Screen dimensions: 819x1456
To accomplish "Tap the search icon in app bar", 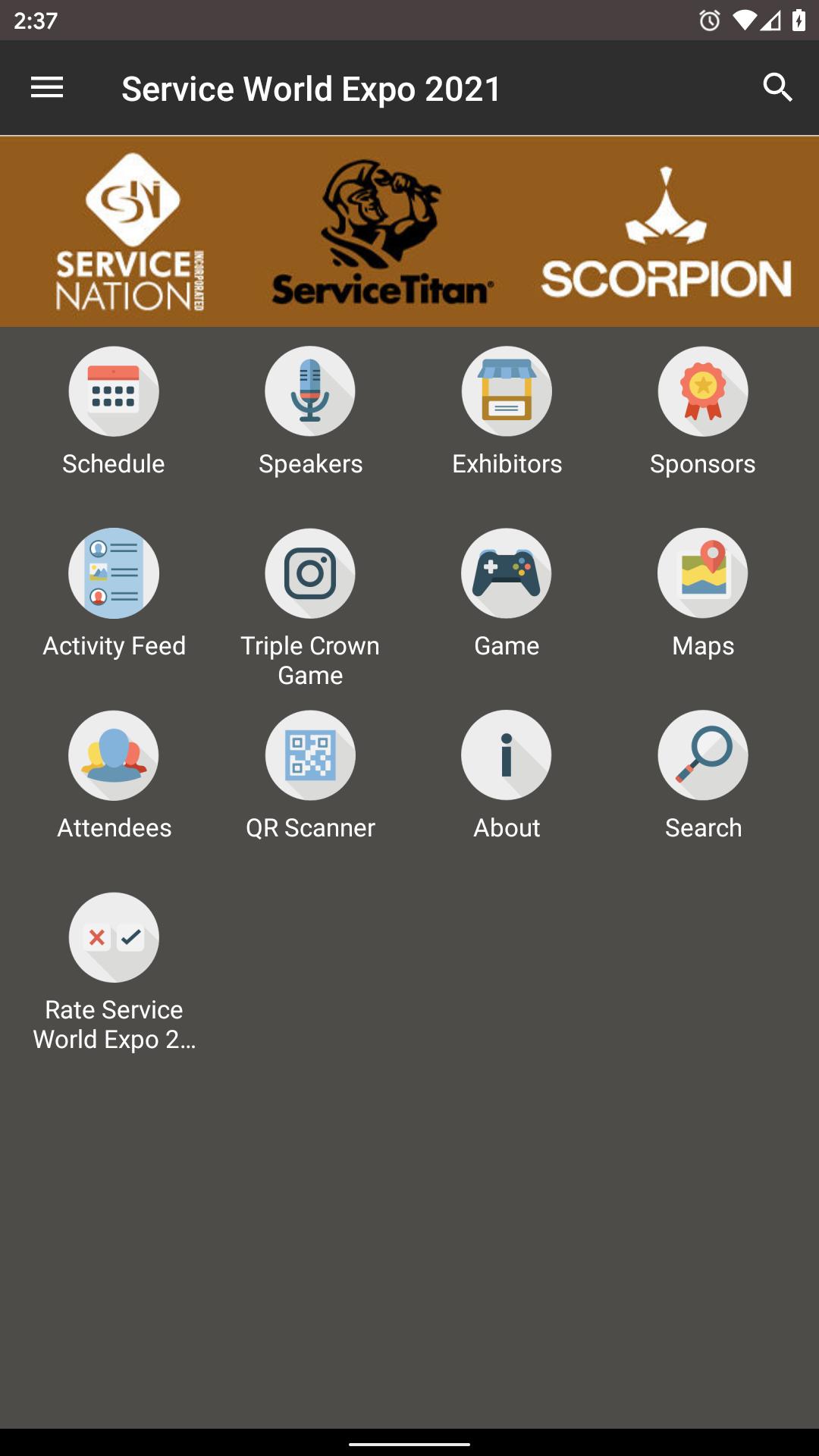I will (x=777, y=88).
